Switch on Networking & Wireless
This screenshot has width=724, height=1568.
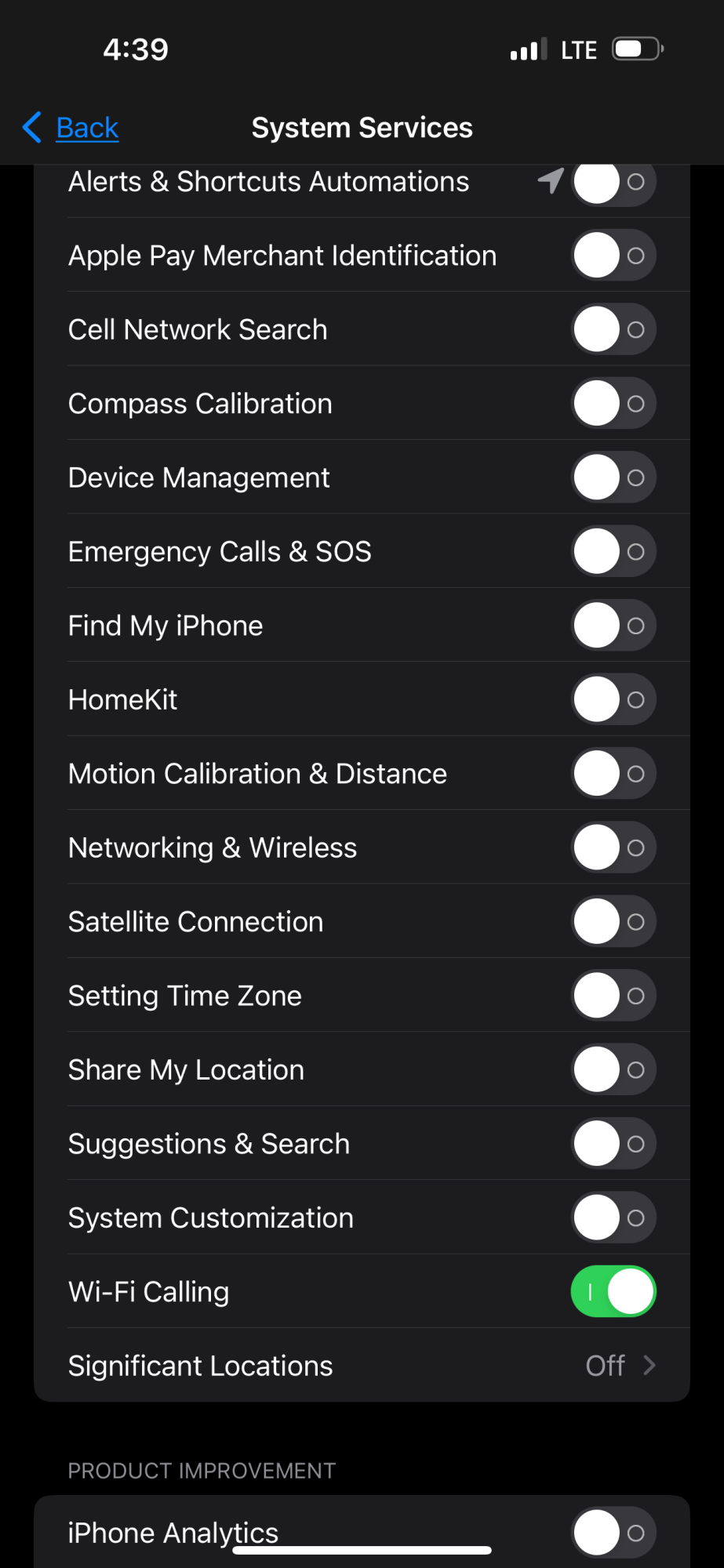(x=613, y=848)
